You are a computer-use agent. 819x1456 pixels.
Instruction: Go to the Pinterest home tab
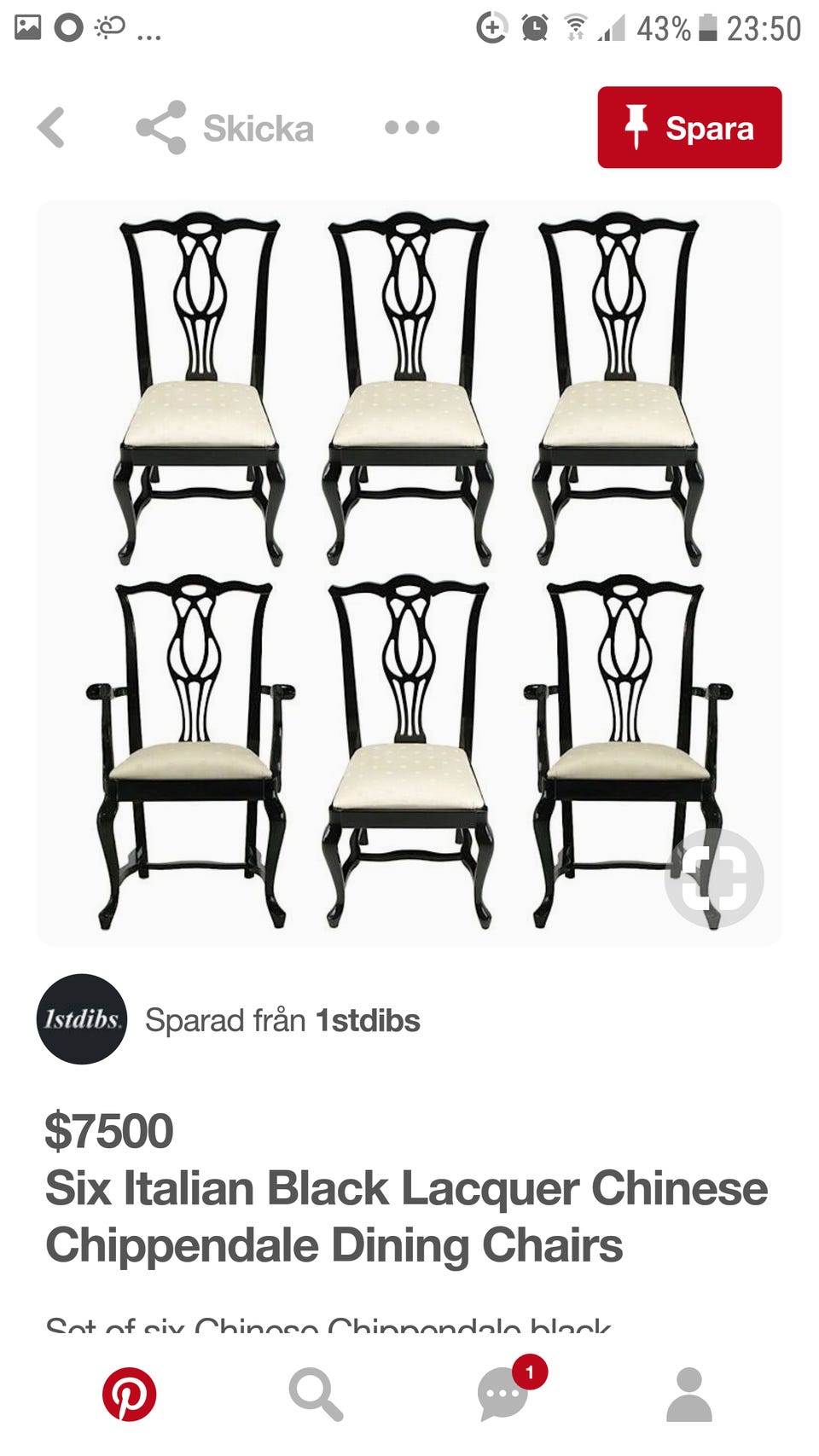(129, 1395)
